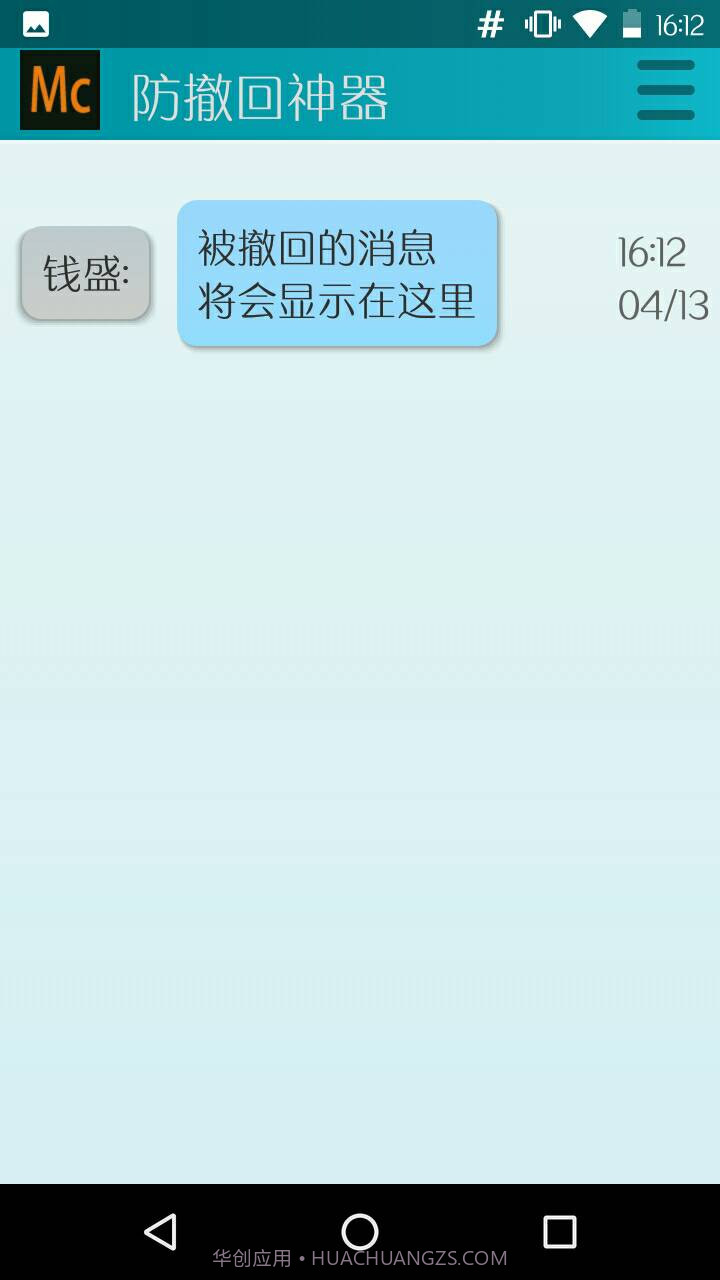
Task: Open the hamburger menu
Action: tap(665, 90)
